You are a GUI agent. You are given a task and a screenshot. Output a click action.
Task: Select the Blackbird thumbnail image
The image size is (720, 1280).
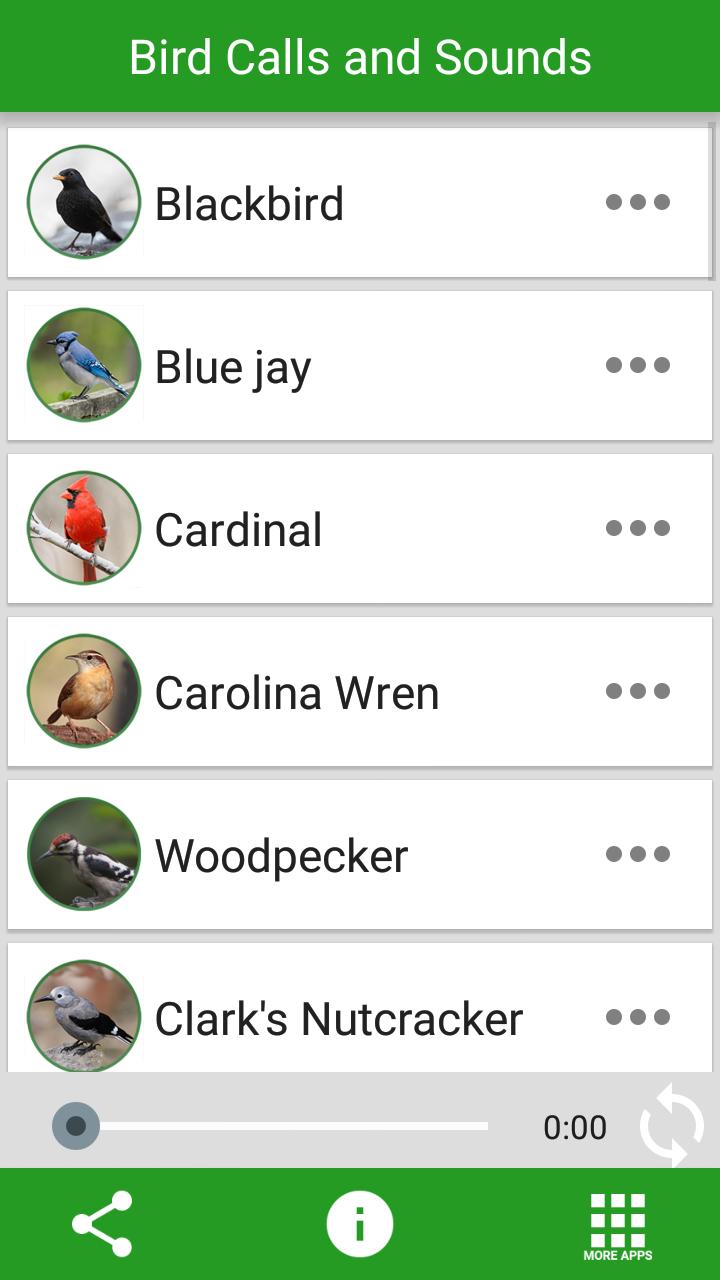pos(83,201)
